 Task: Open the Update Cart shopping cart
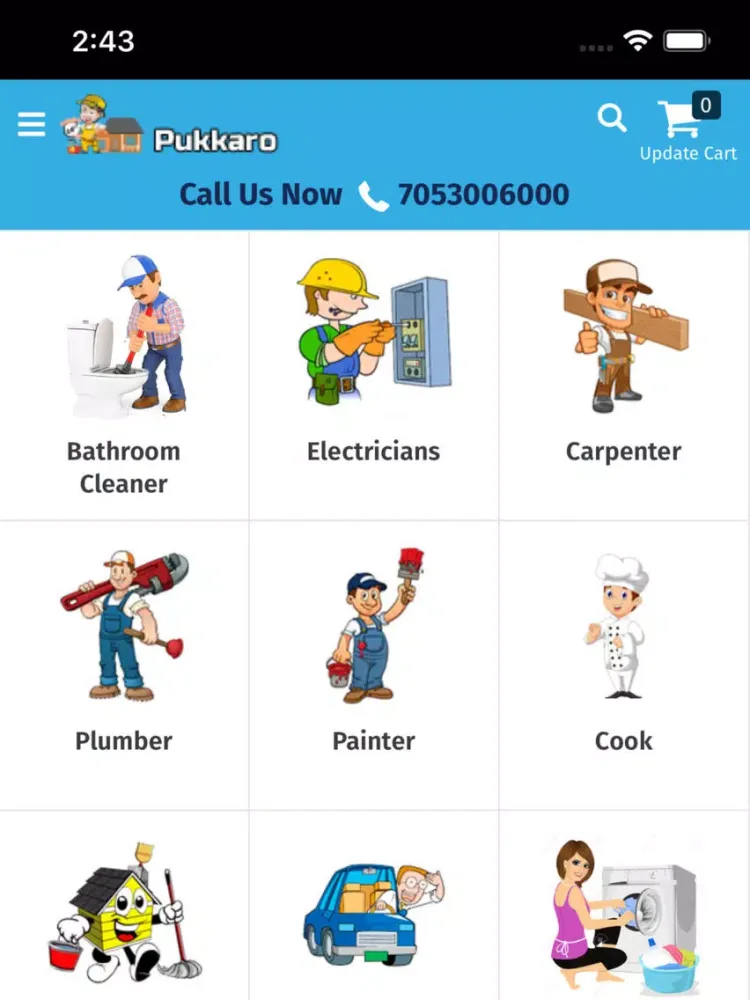(x=686, y=130)
